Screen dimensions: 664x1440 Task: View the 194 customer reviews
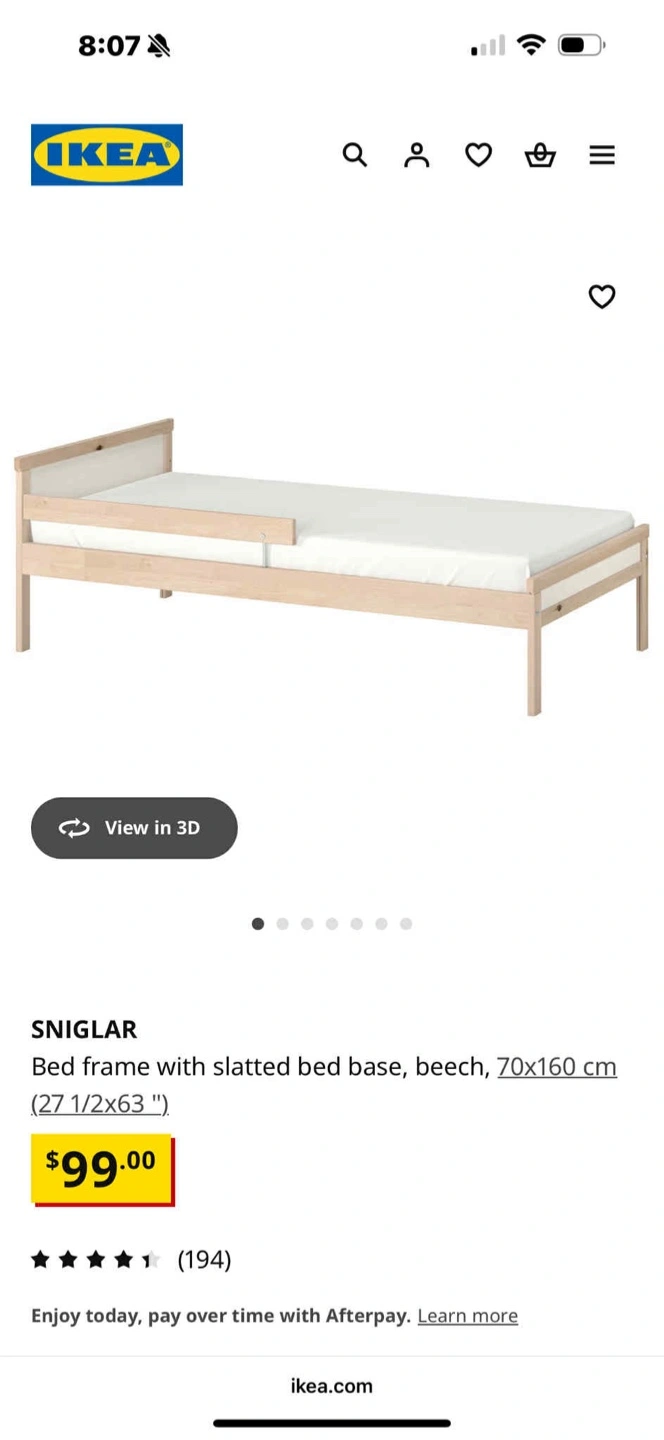[204, 1260]
